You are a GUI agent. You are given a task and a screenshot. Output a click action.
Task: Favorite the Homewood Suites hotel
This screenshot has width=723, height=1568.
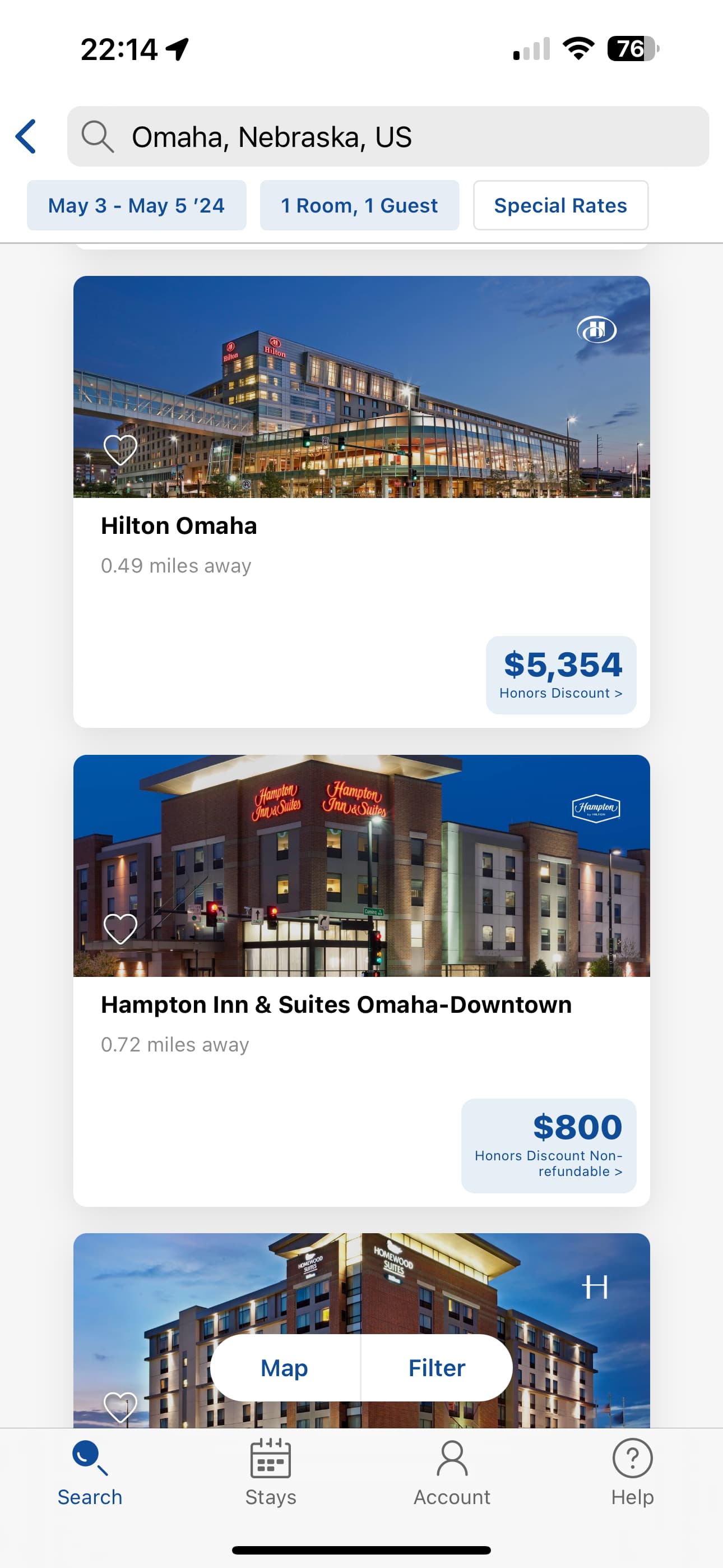[x=121, y=1406]
